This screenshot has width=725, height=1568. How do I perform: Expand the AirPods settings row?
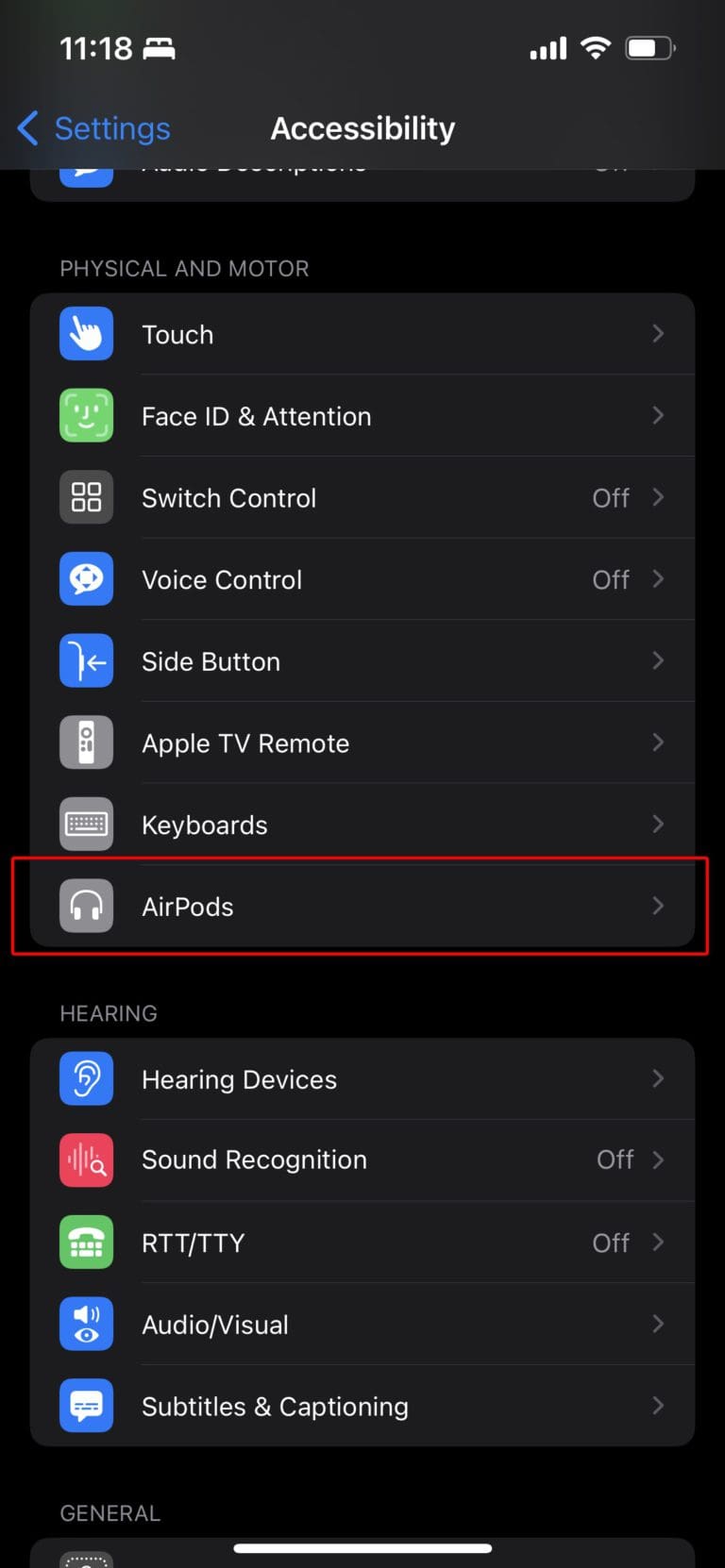(378, 906)
